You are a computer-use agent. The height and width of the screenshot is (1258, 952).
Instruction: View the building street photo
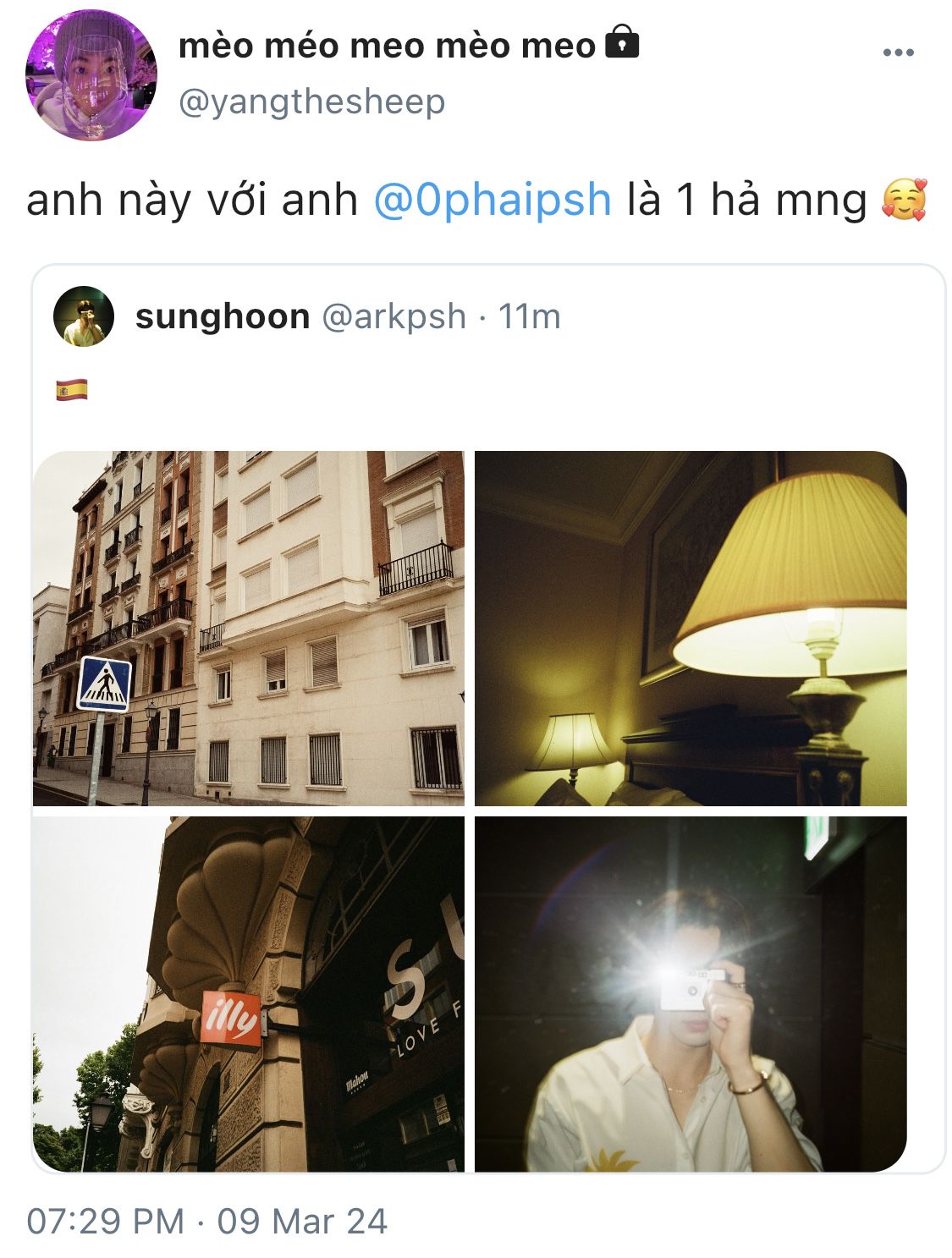(248, 628)
